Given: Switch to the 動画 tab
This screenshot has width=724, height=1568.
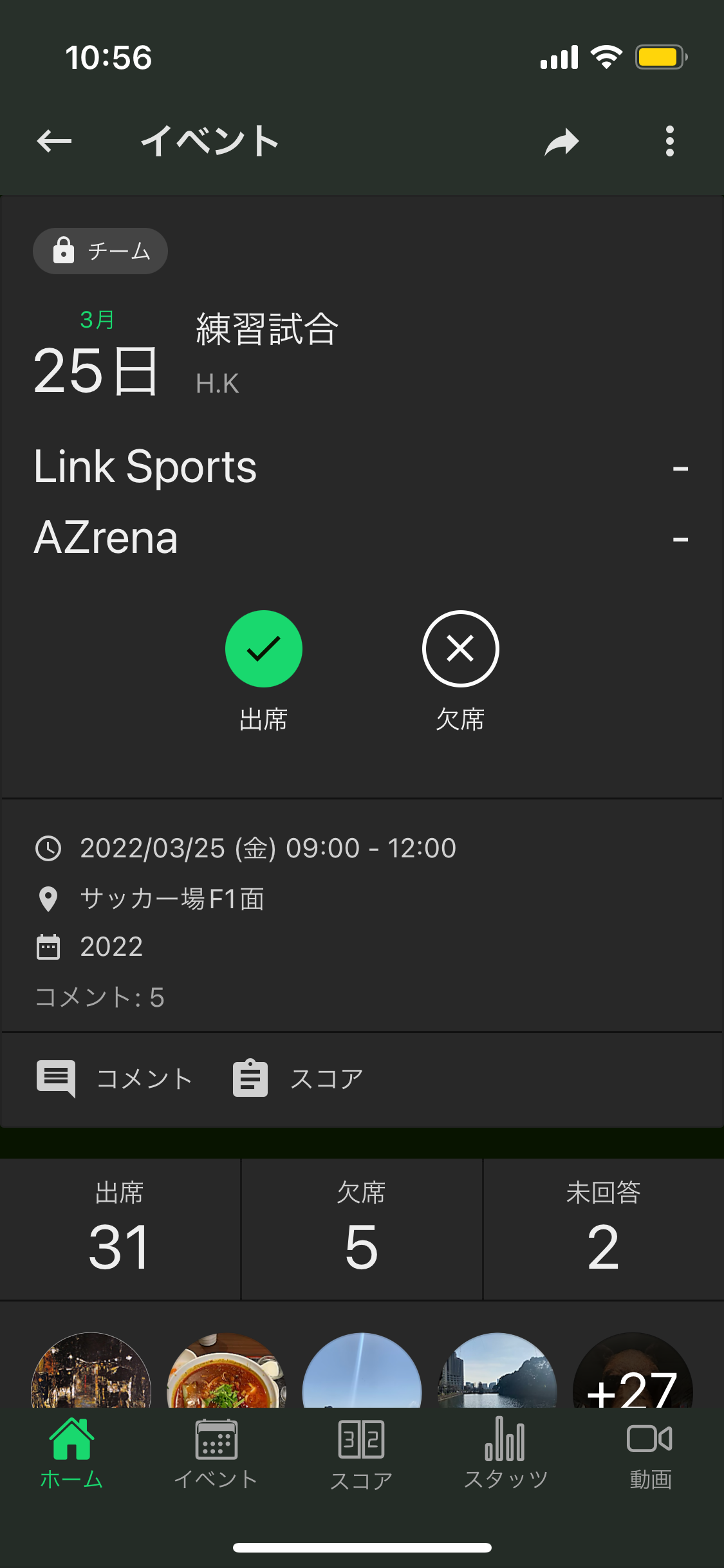Looking at the screenshot, I should [x=650, y=1455].
